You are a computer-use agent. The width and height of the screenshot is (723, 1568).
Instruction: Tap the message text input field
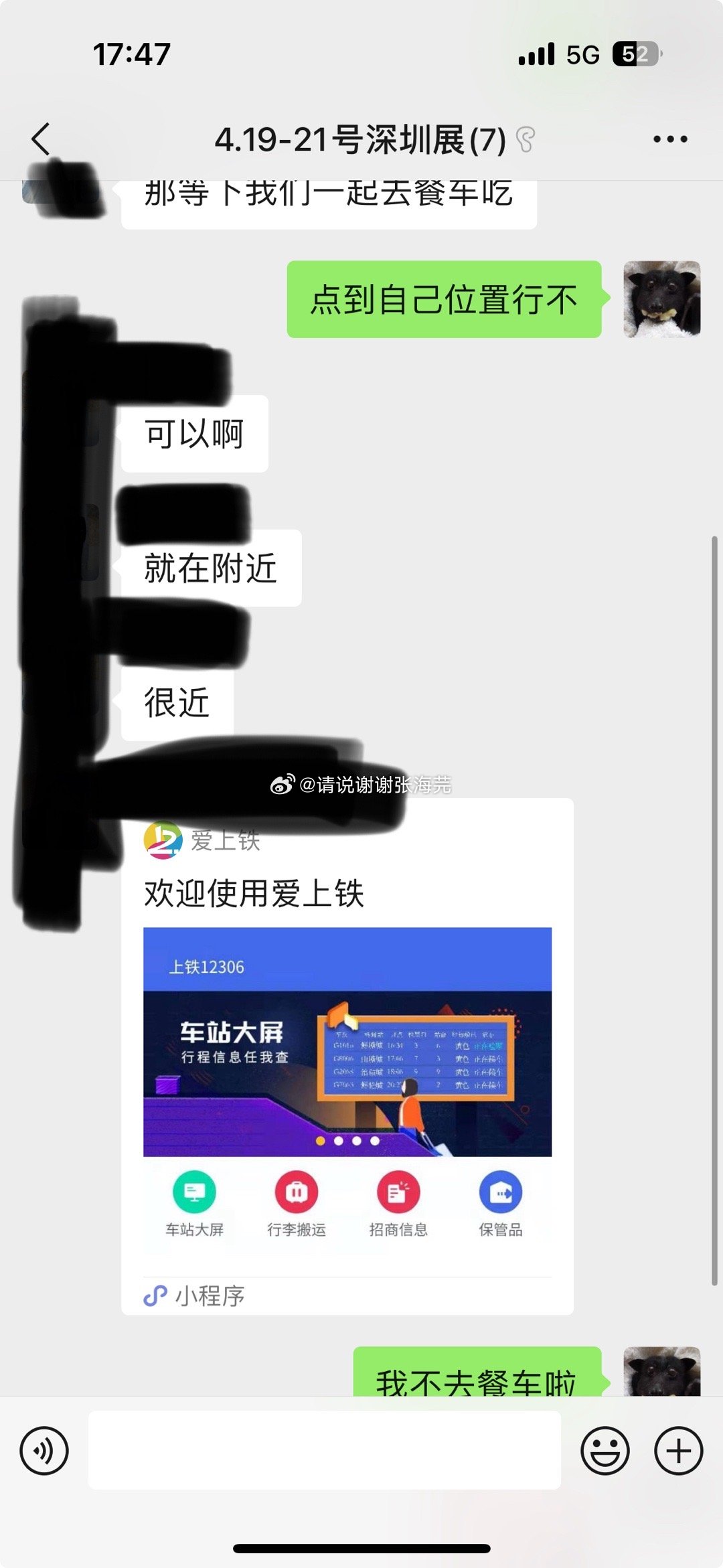[324, 1451]
